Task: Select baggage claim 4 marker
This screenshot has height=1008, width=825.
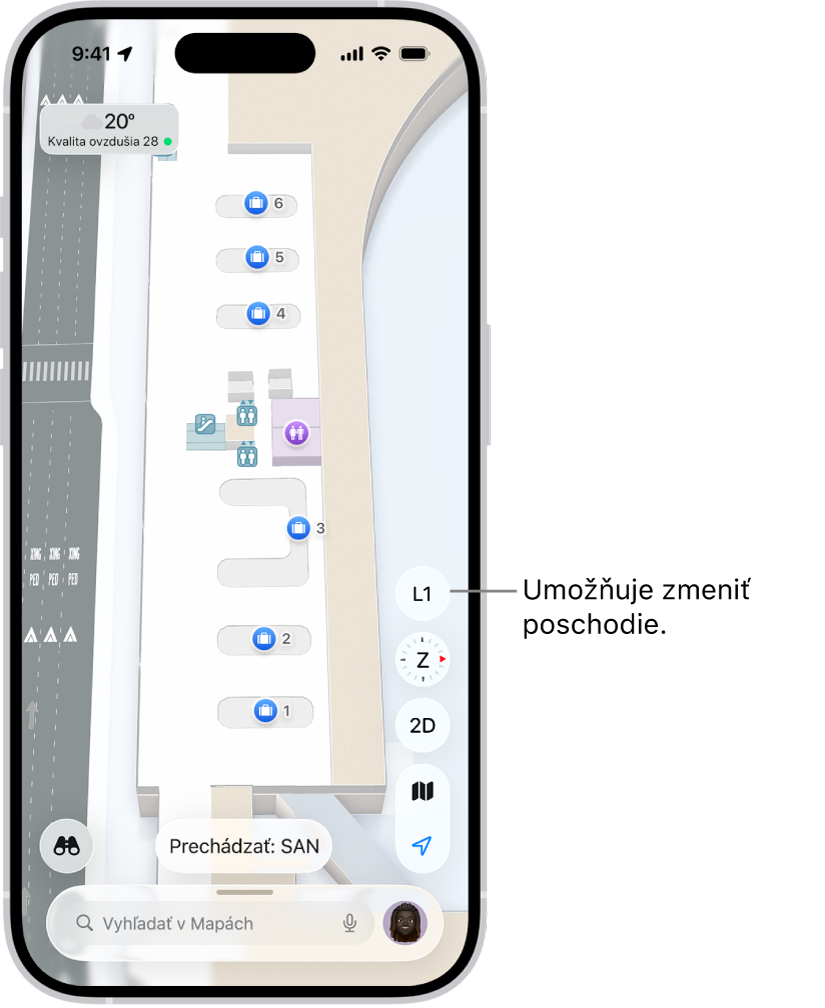Action: tap(258, 314)
